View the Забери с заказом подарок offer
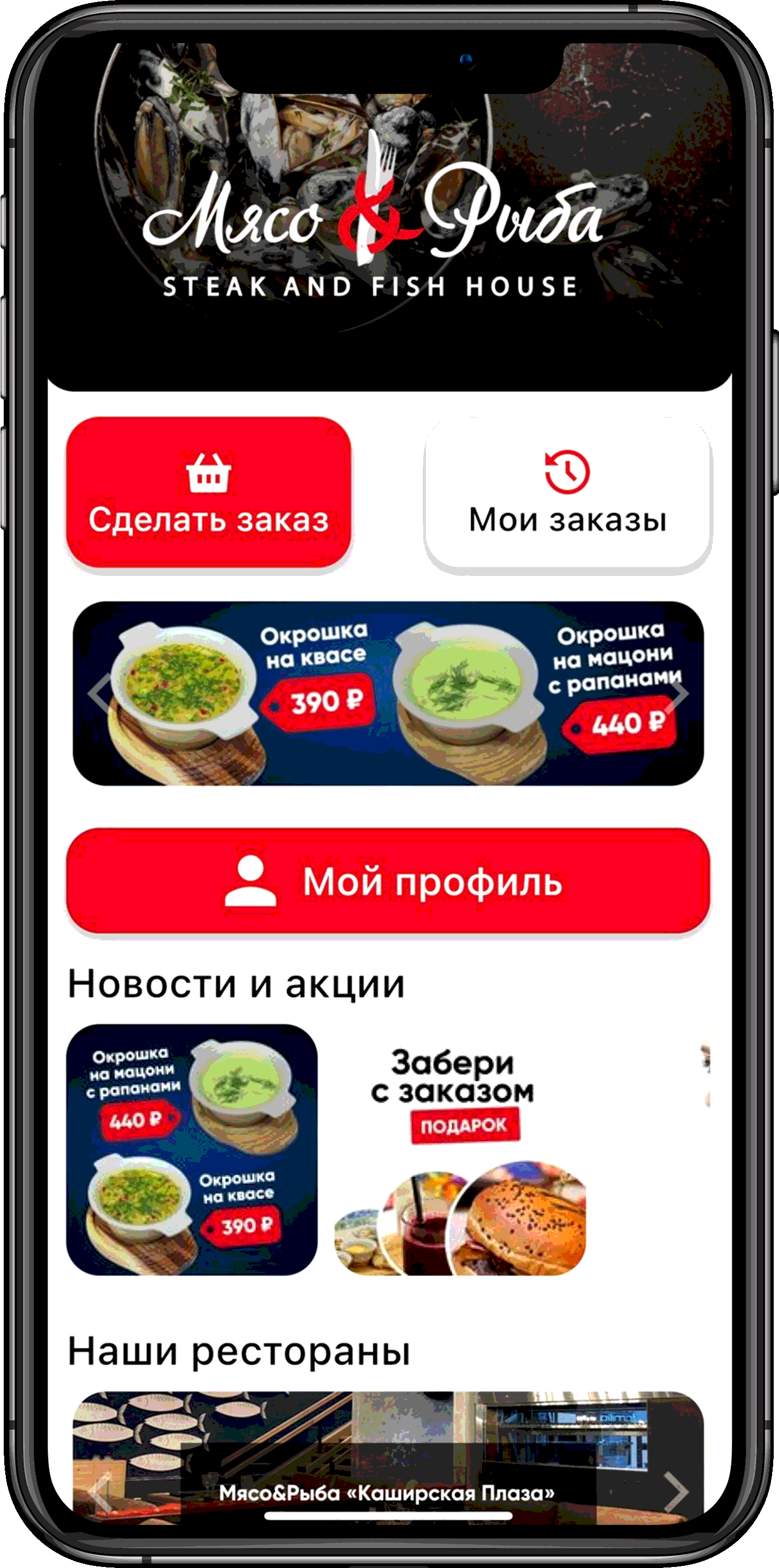This screenshot has height=1568, width=779. [460, 1149]
